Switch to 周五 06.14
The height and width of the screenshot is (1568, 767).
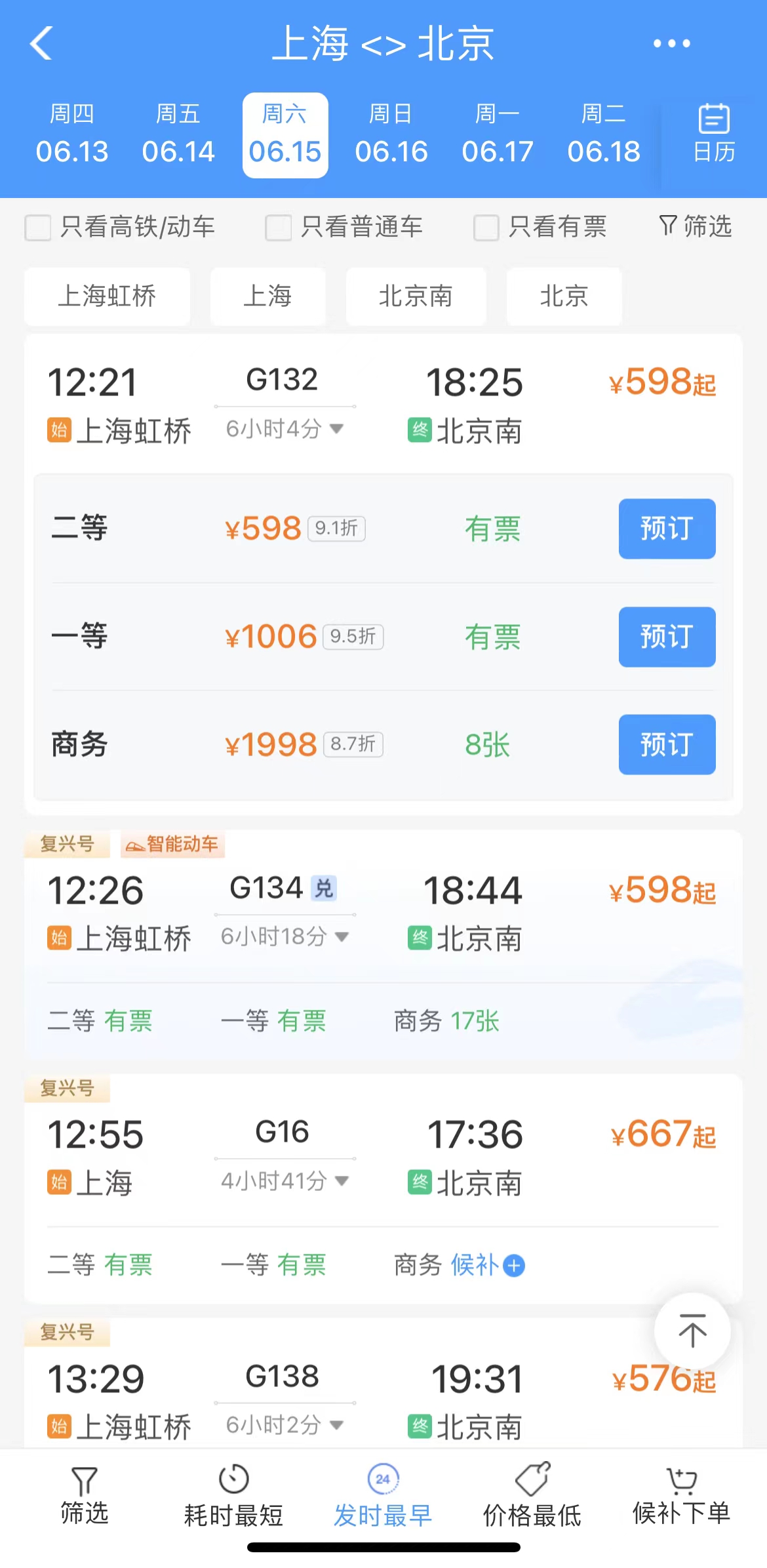tap(178, 135)
